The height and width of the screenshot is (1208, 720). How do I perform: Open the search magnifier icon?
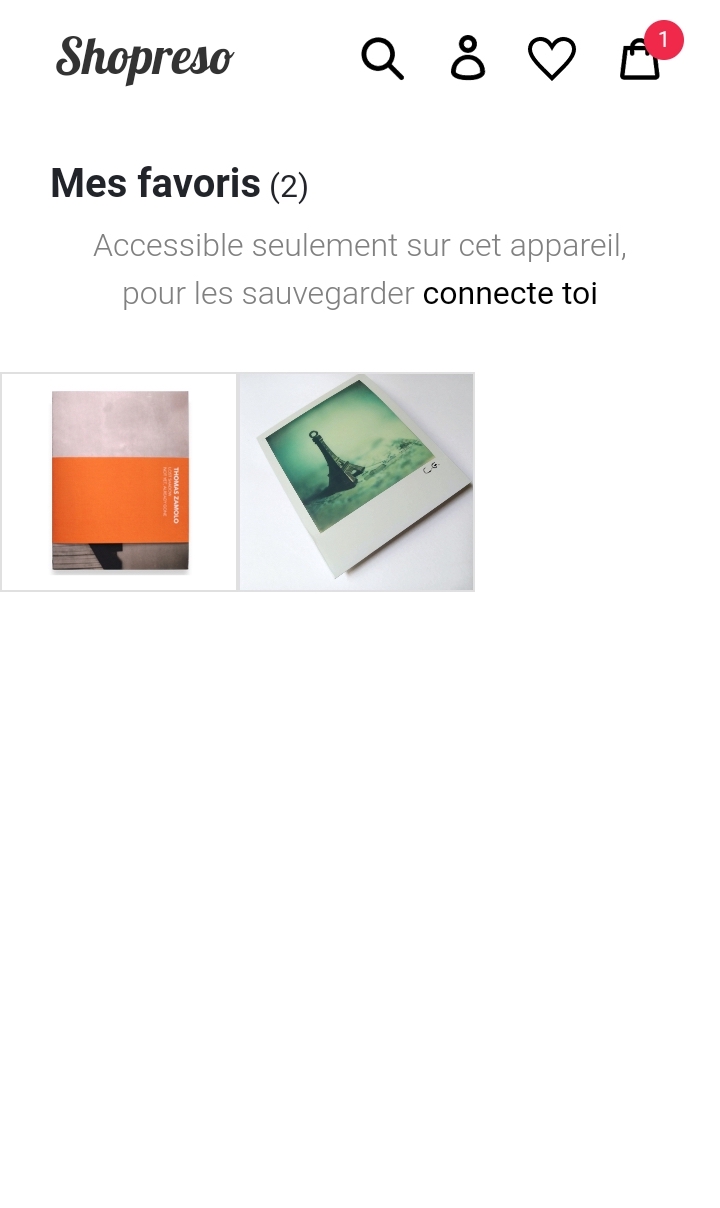pos(382,58)
